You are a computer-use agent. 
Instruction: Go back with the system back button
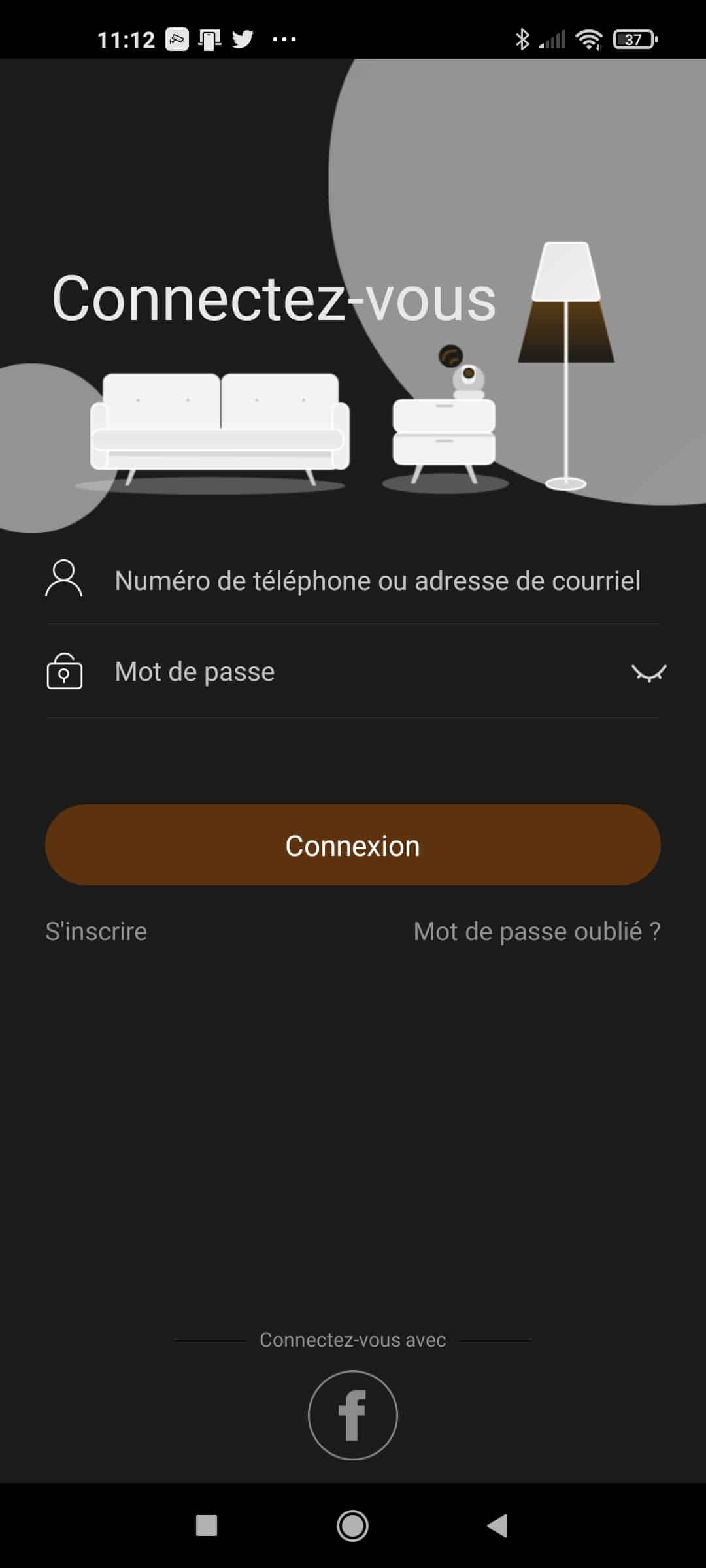tap(498, 1526)
